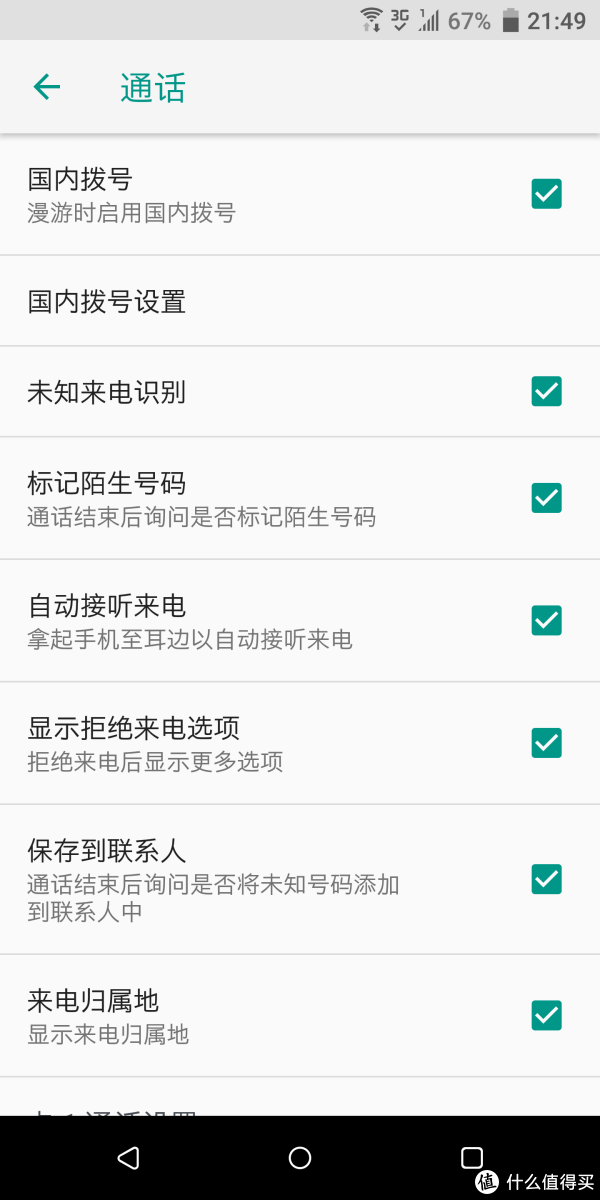Screen dimensions: 600x1200
Task: Disable 未知来电识别 checkbox
Action: pos(546,391)
